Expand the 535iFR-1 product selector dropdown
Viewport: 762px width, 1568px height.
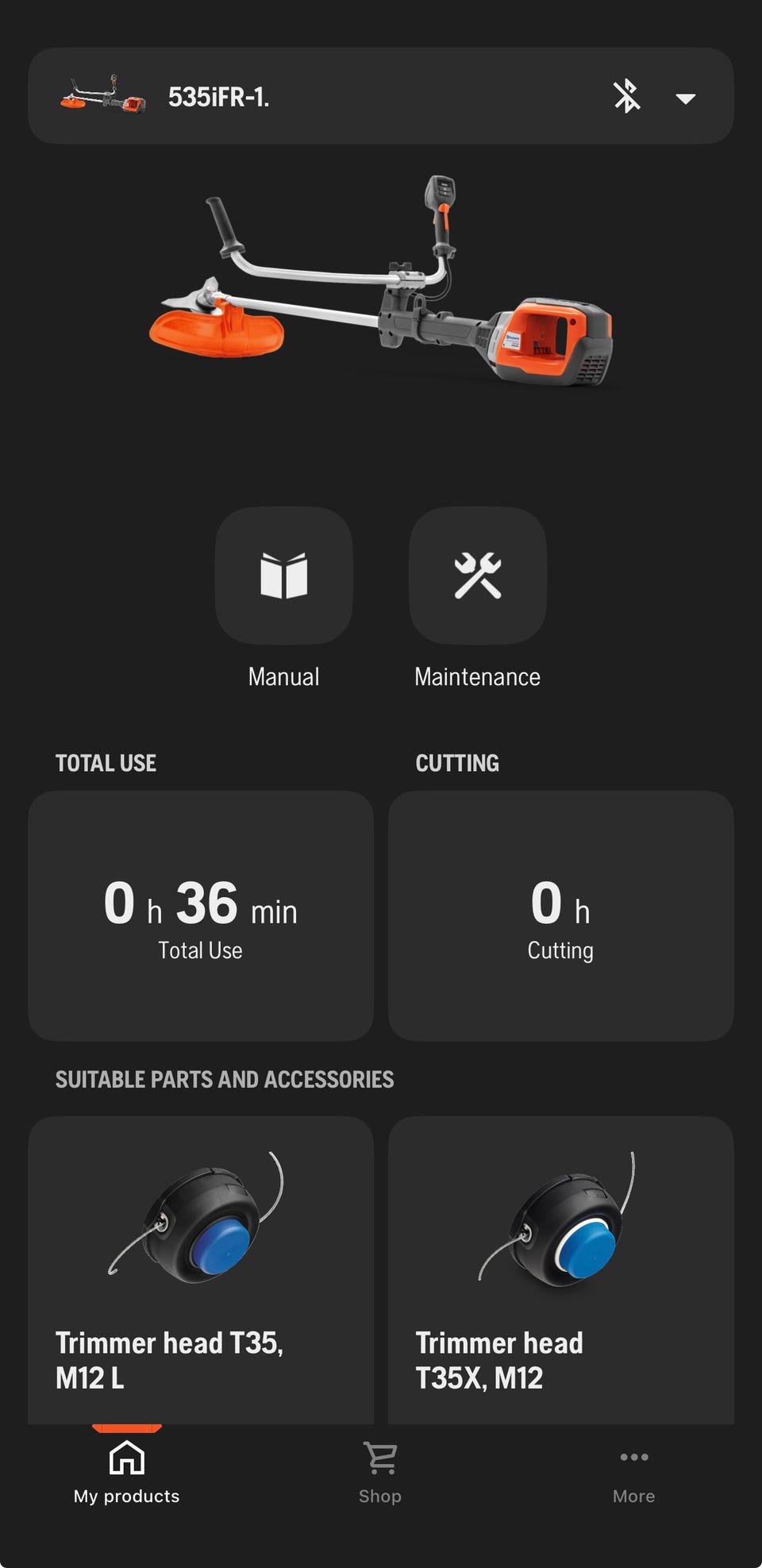685,98
